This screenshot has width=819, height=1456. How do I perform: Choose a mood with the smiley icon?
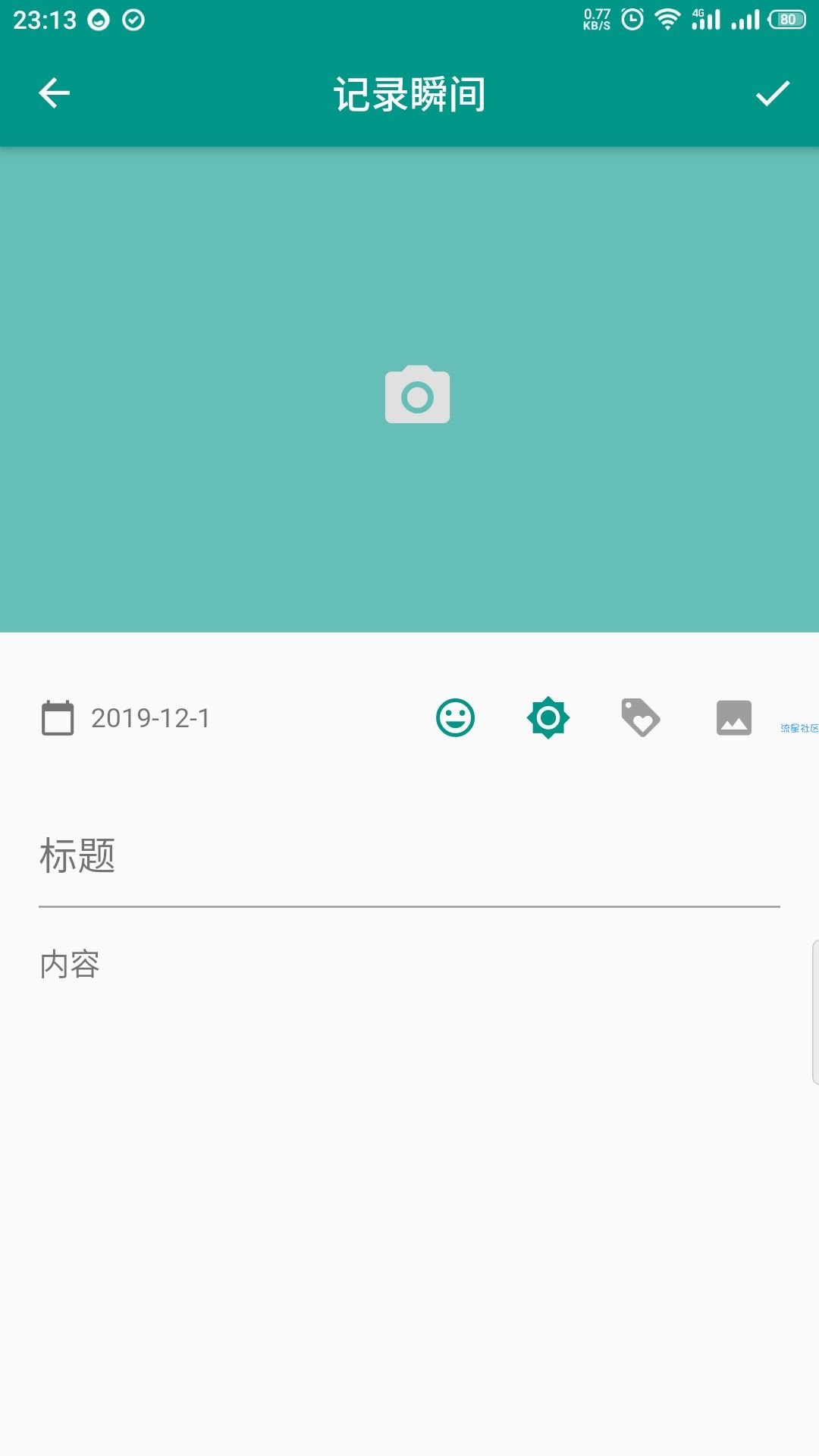point(455,717)
